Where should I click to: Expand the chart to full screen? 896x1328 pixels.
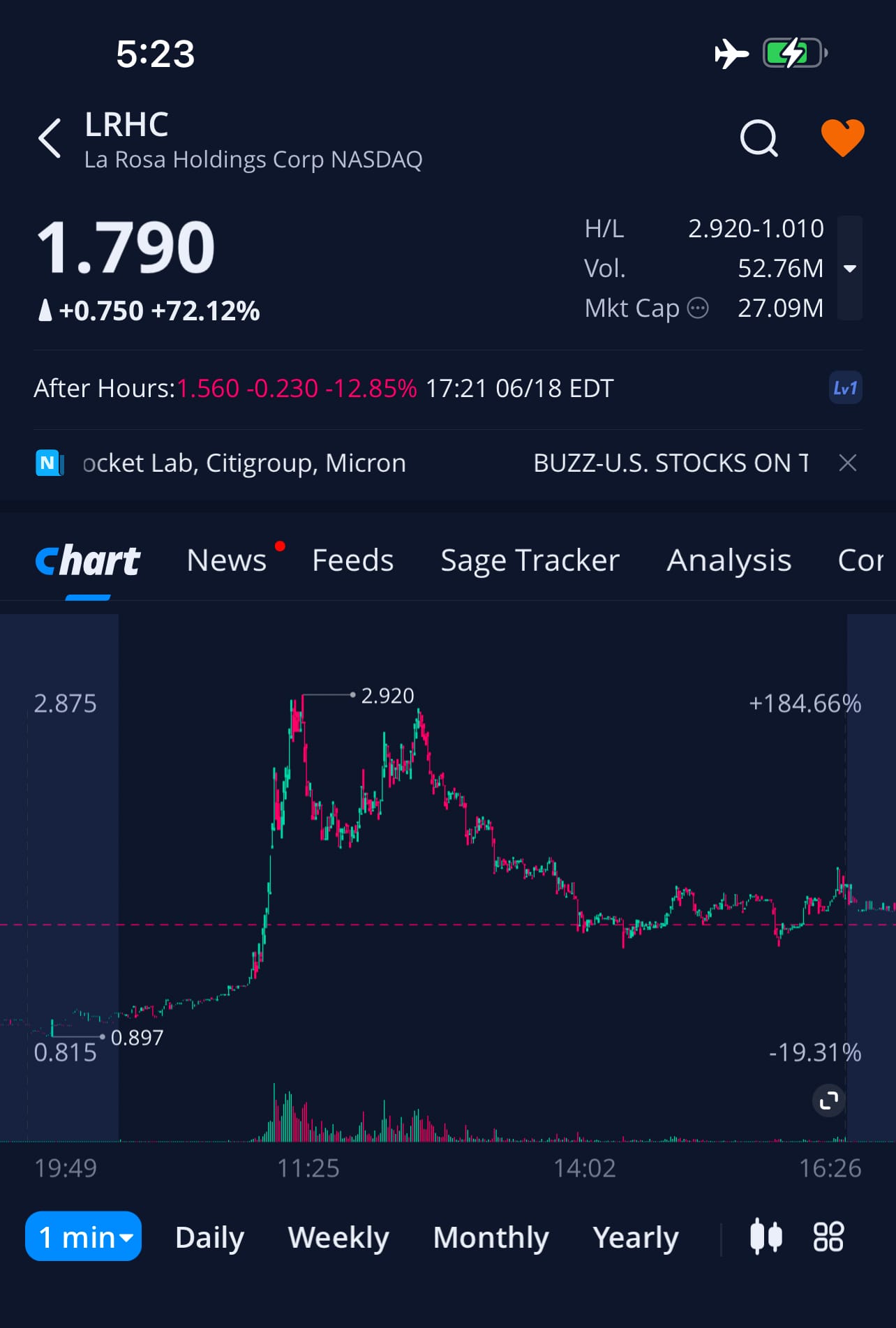pos(828,1101)
